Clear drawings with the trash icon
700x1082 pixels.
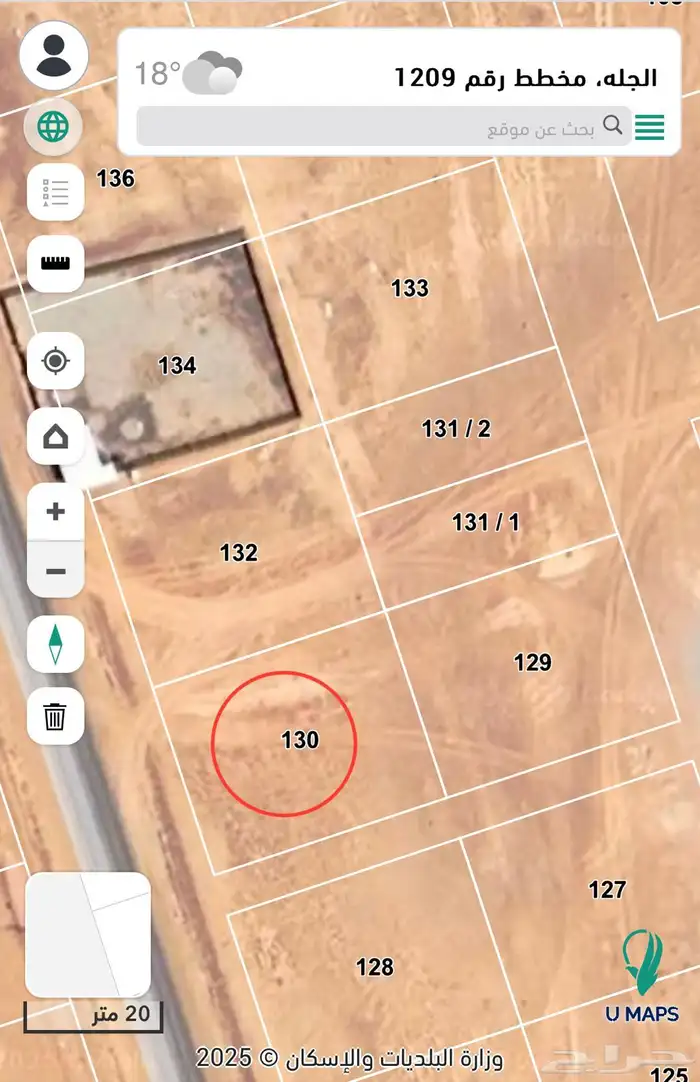pos(55,716)
